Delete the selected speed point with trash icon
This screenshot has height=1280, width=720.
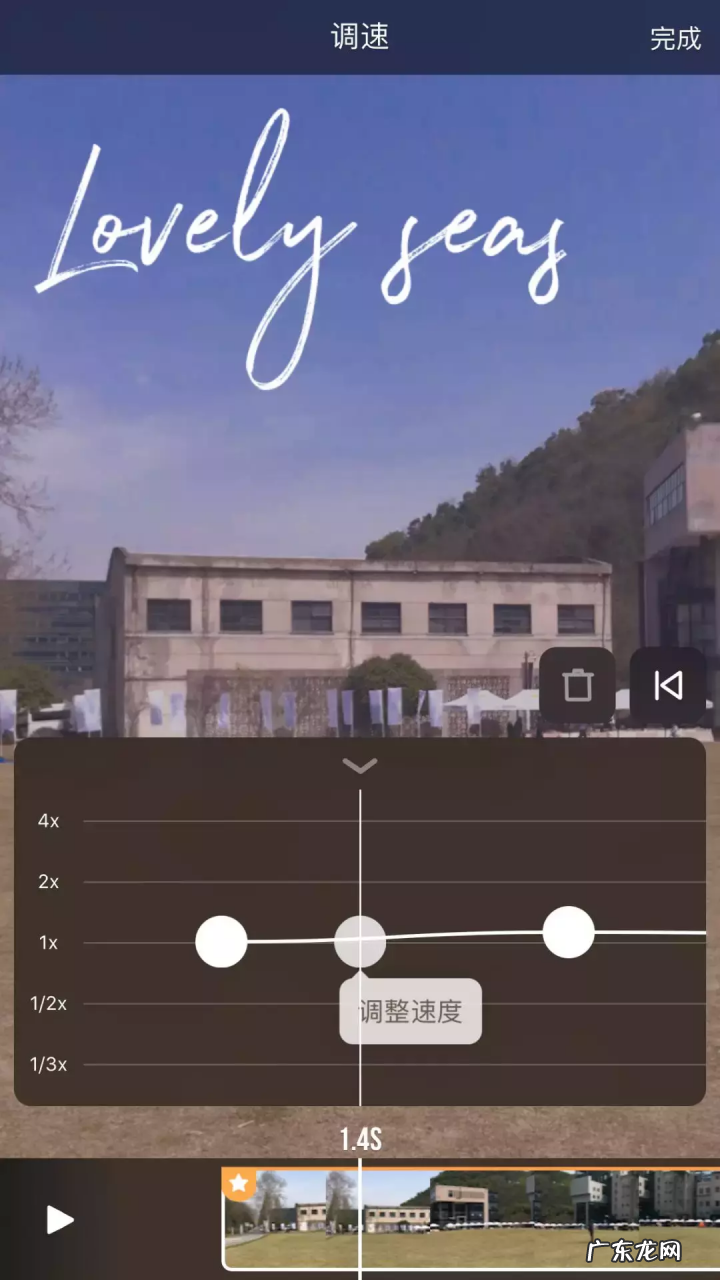(577, 686)
